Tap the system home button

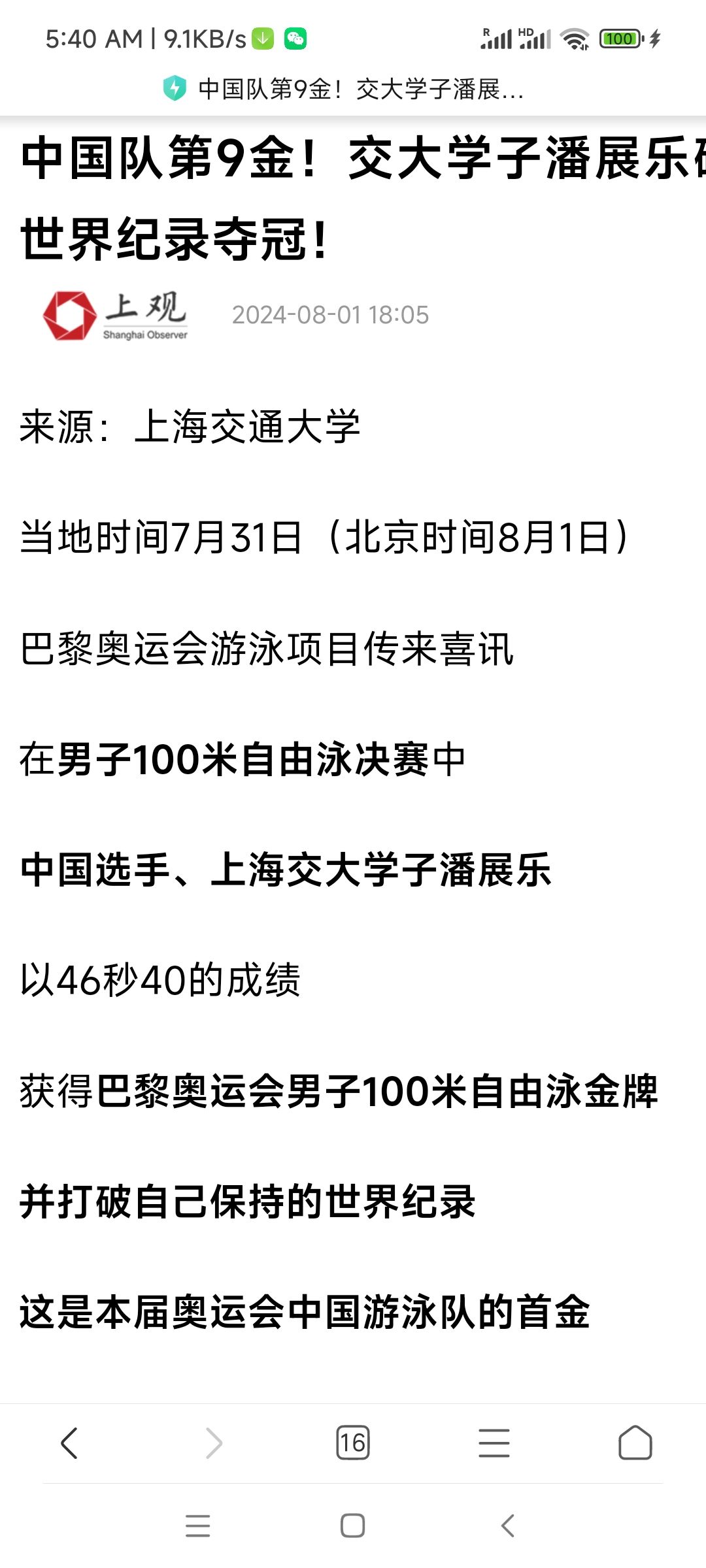click(353, 1526)
